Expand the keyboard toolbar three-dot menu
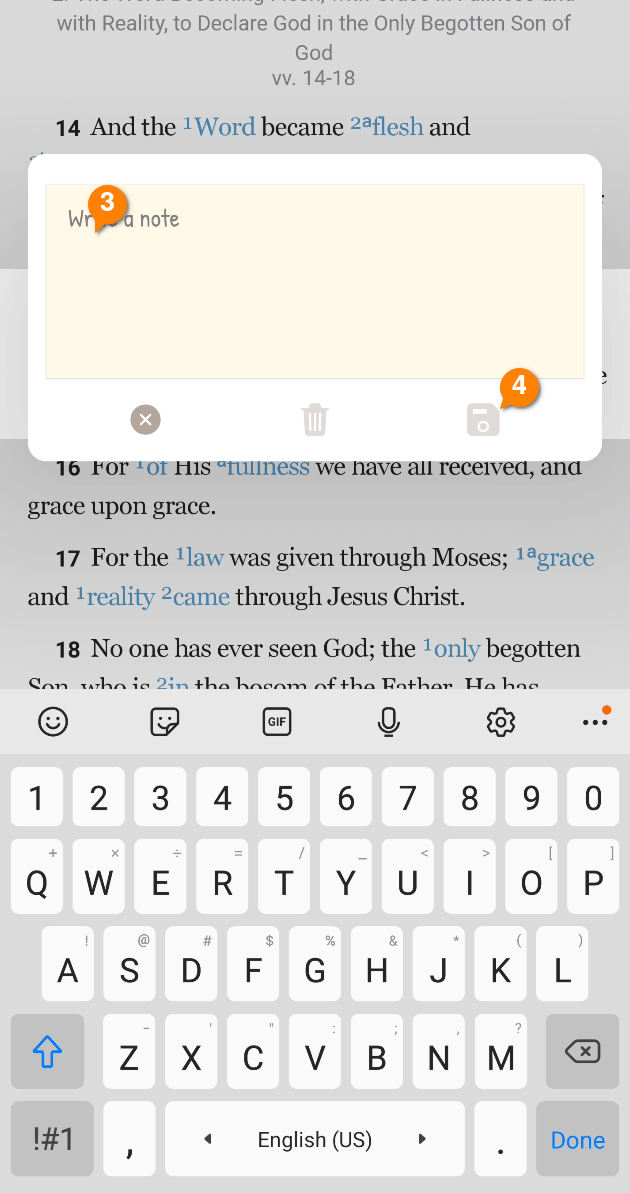 tap(595, 721)
